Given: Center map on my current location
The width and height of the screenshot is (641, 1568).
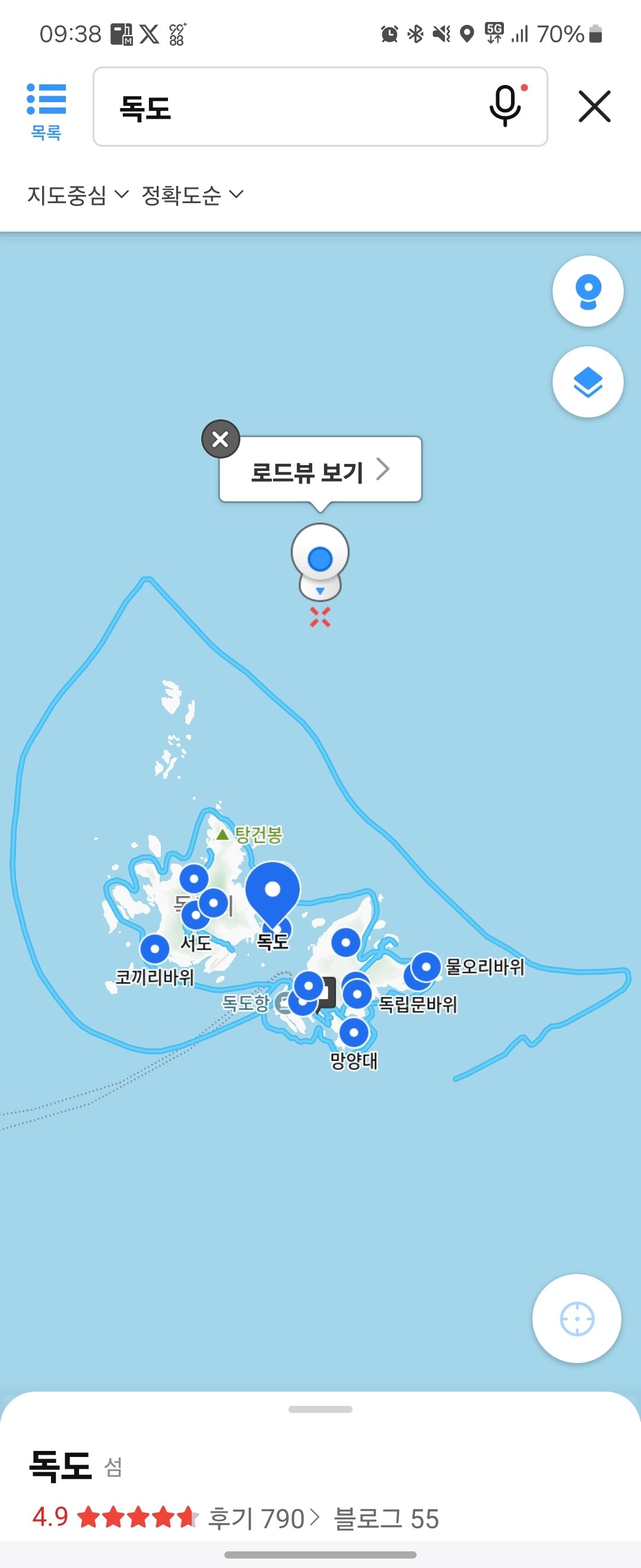Looking at the screenshot, I should 576,1319.
